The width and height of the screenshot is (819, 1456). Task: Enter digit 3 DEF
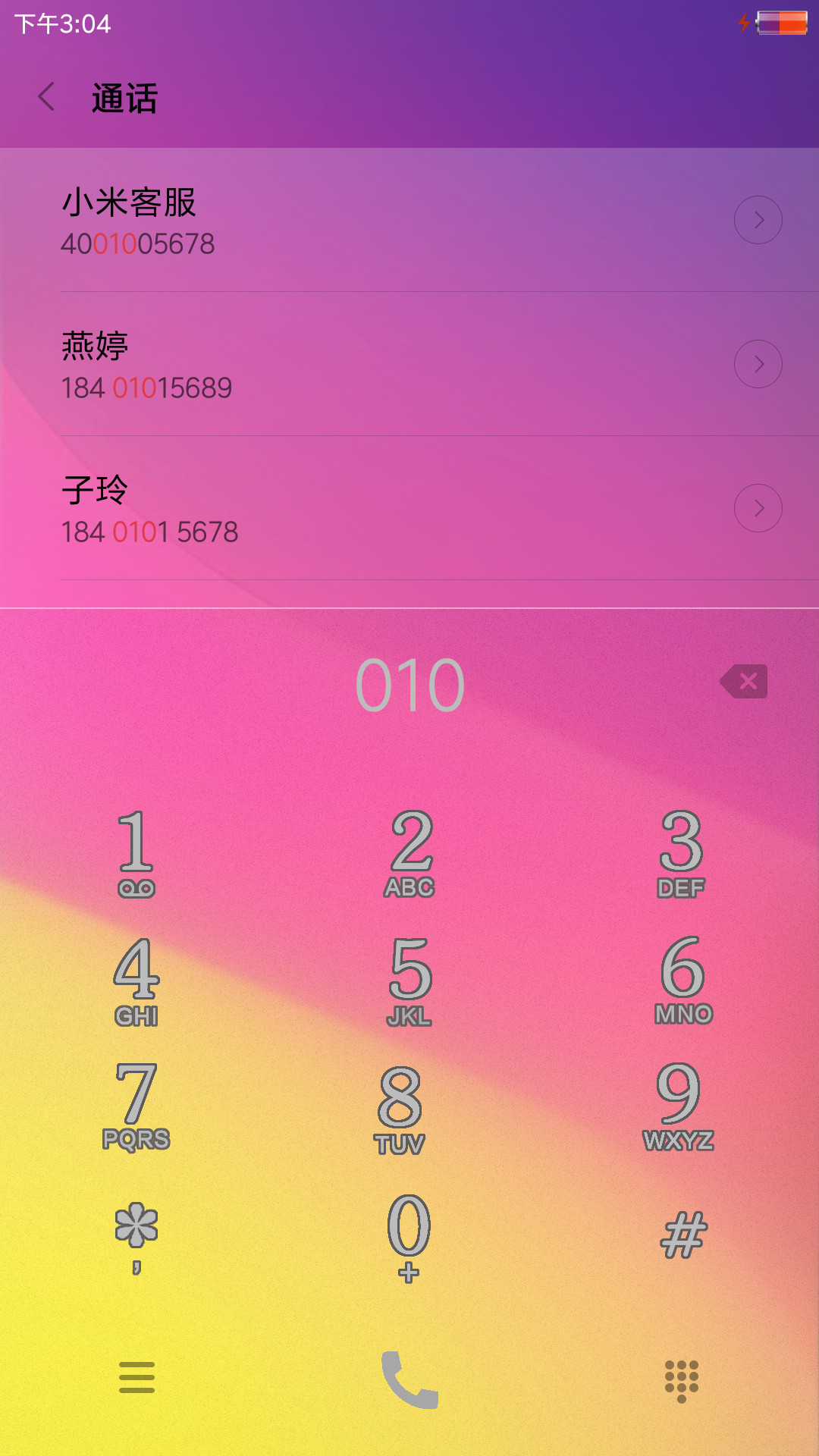pyautogui.click(x=682, y=852)
